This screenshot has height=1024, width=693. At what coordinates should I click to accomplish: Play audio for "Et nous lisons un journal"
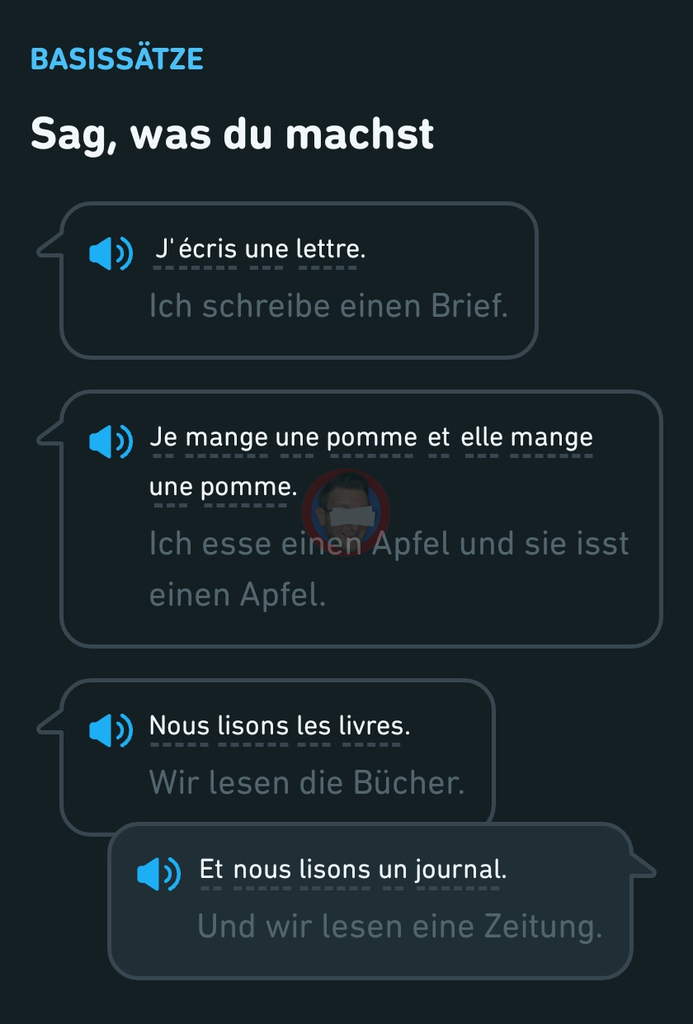(158, 874)
